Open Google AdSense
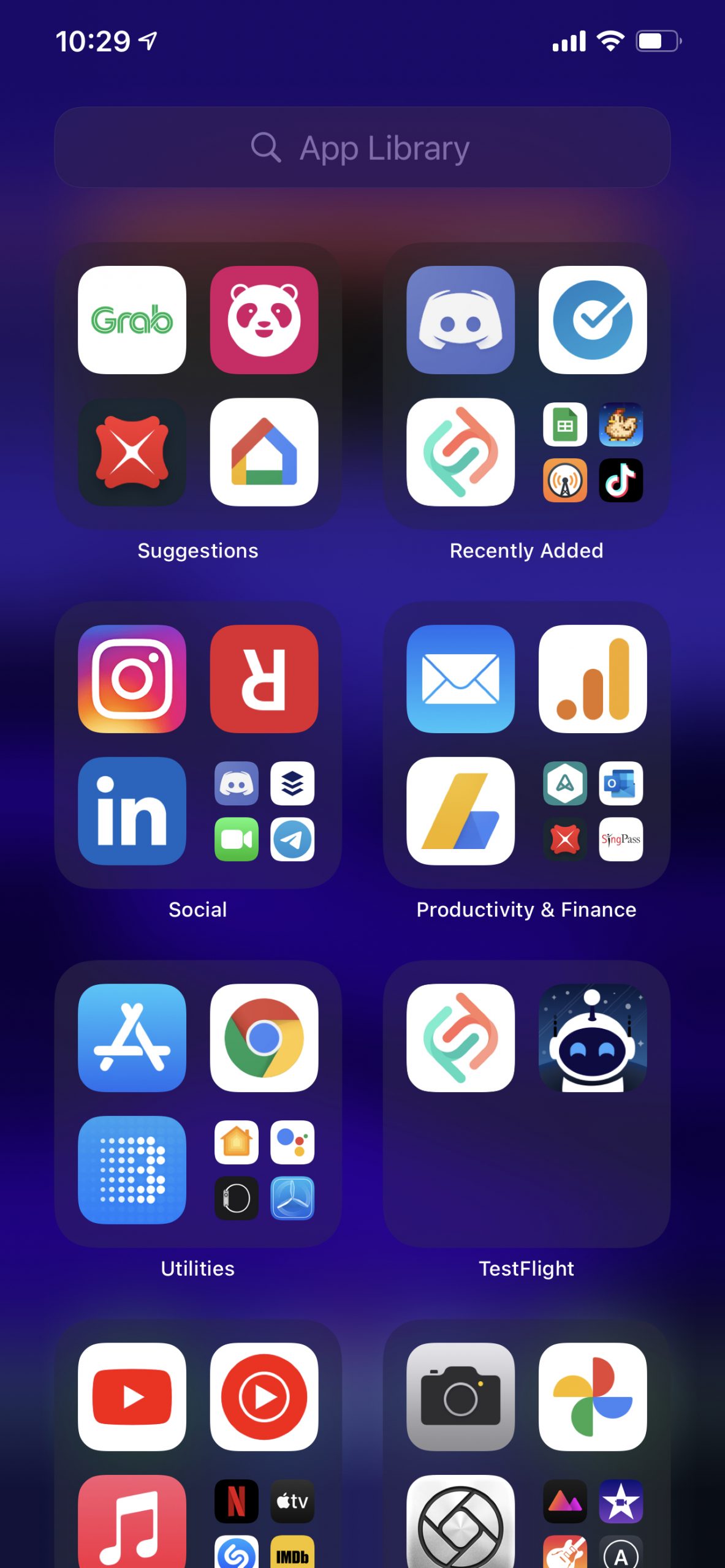 (x=460, y=811)
